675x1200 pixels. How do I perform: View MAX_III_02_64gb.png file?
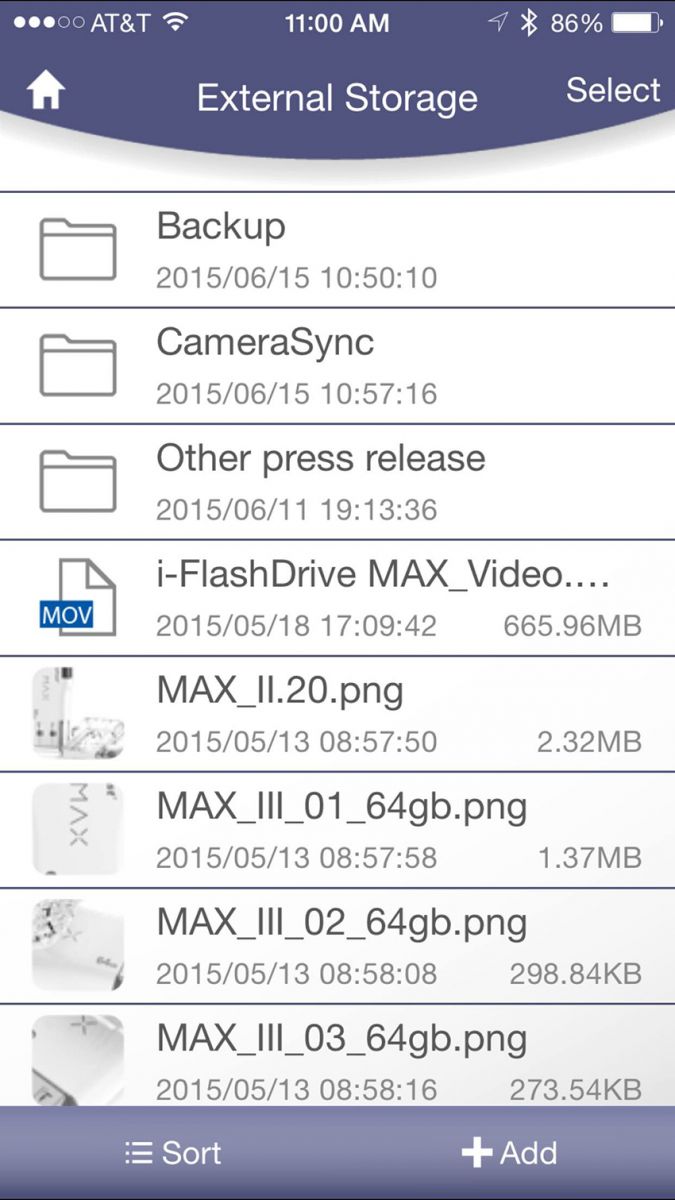337,946
